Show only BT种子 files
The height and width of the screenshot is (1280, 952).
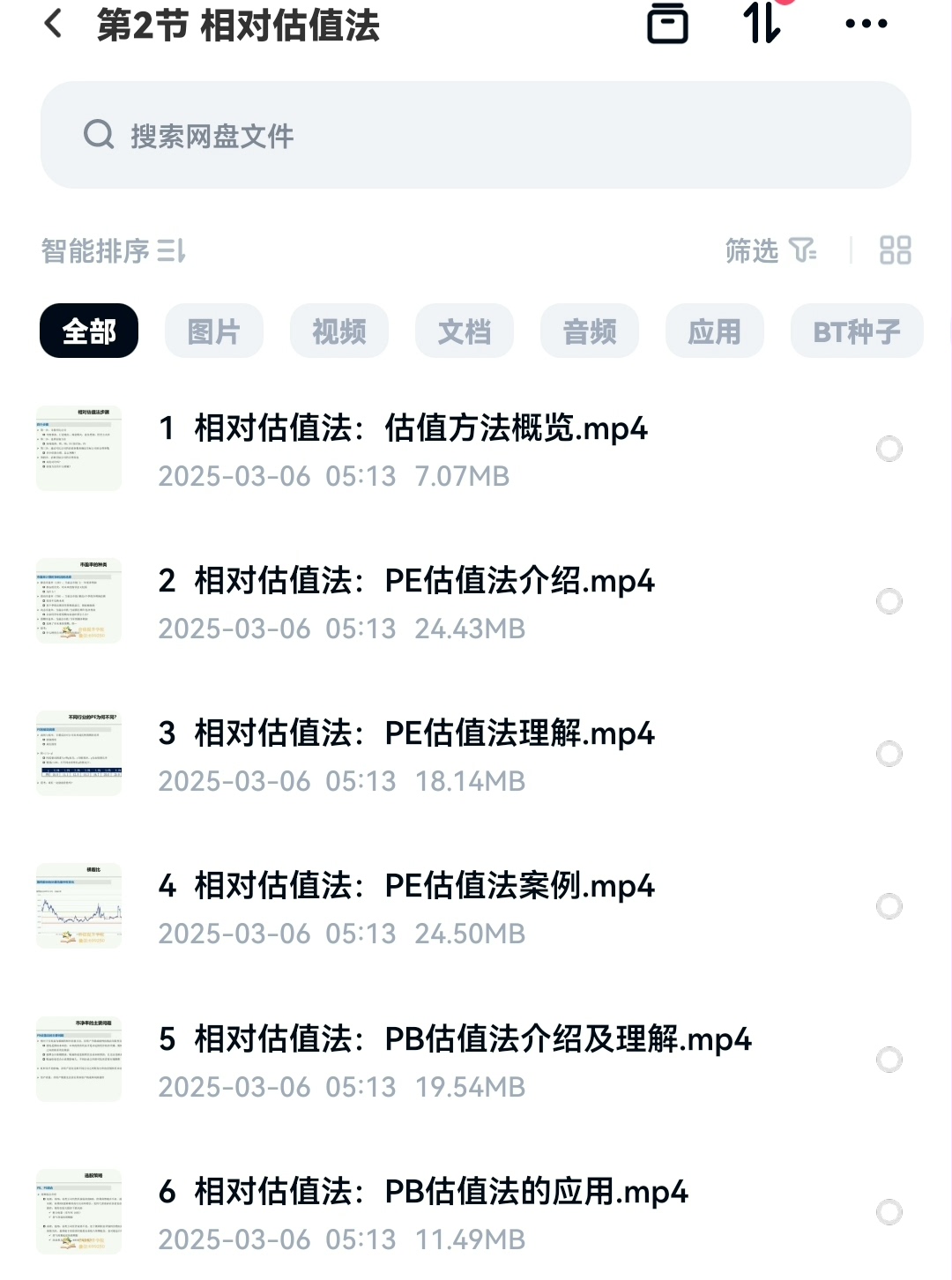856,331
